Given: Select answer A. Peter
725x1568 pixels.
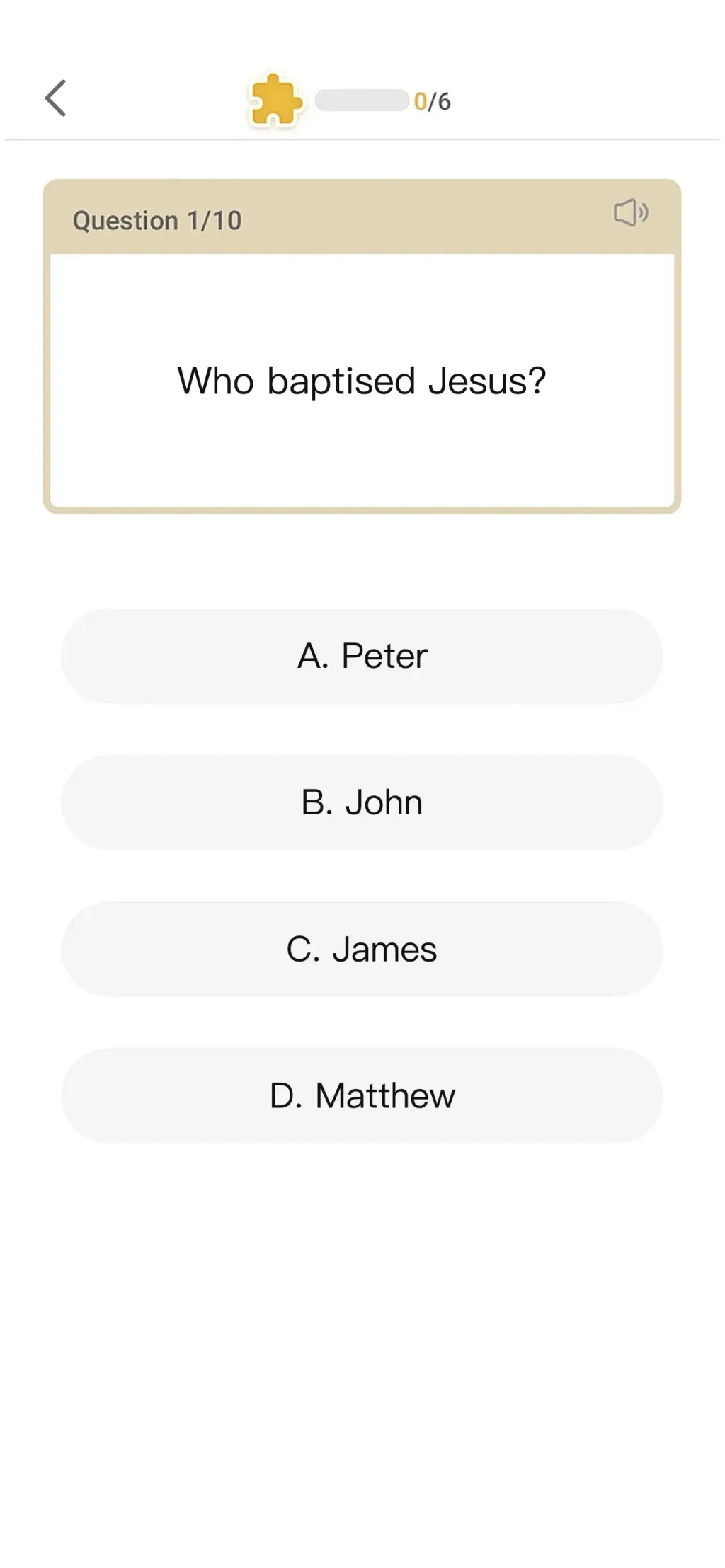Looking at the screenshot, I should 362,656.
